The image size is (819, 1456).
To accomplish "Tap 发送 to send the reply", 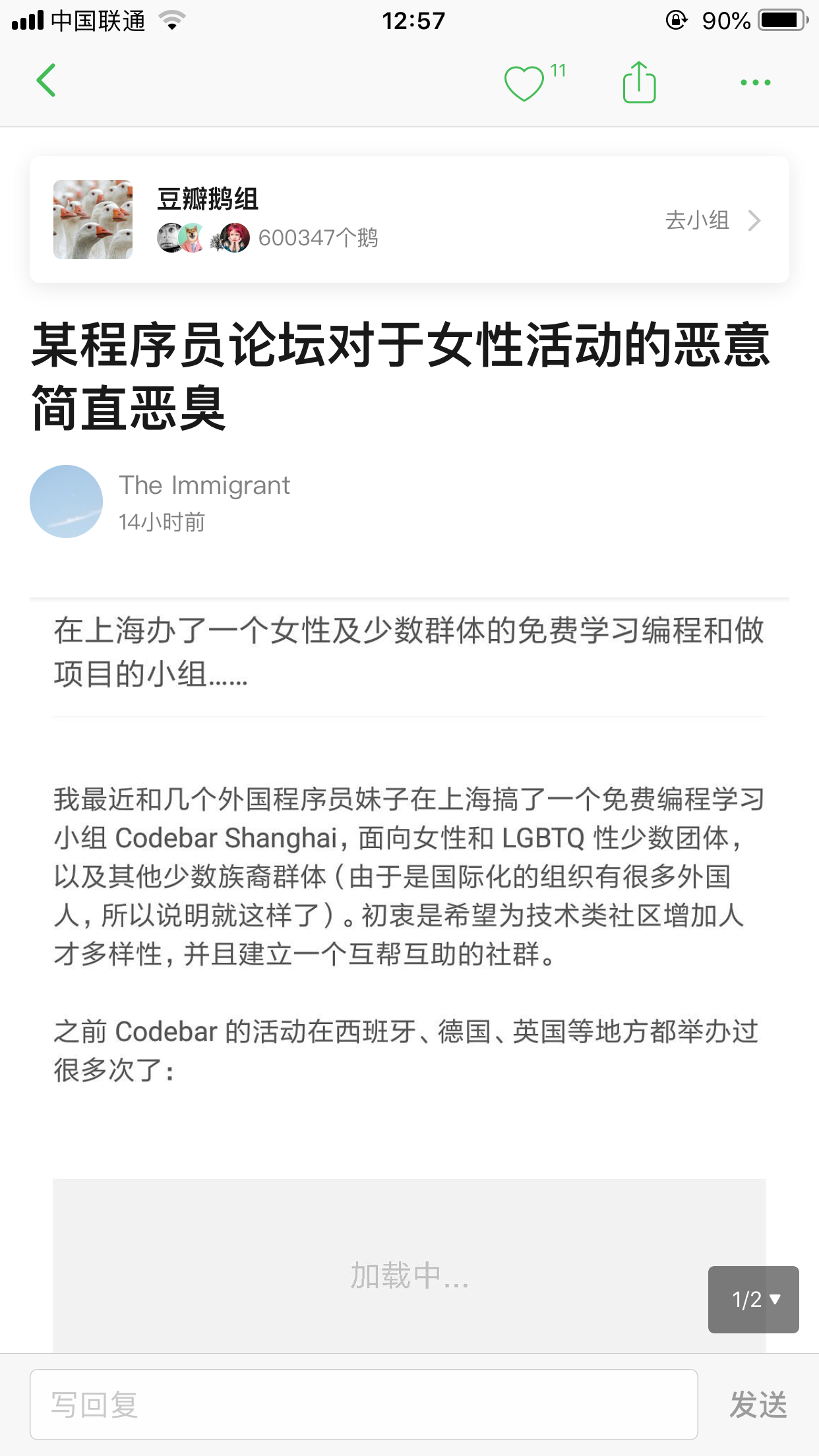I will point(758,1405).
